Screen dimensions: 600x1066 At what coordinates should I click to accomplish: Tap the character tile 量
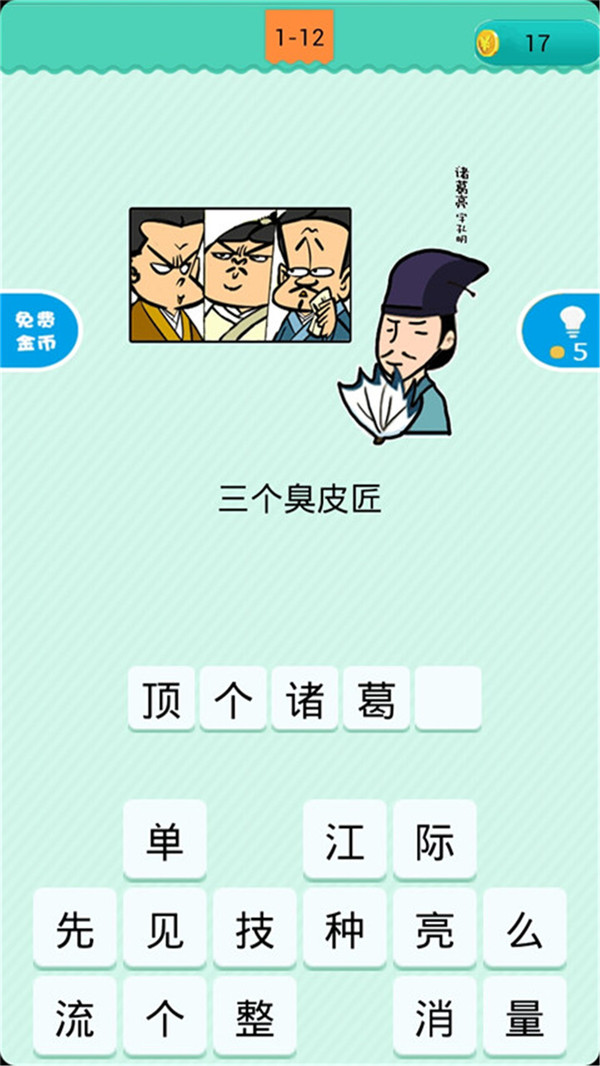(x=524, y=1019)
